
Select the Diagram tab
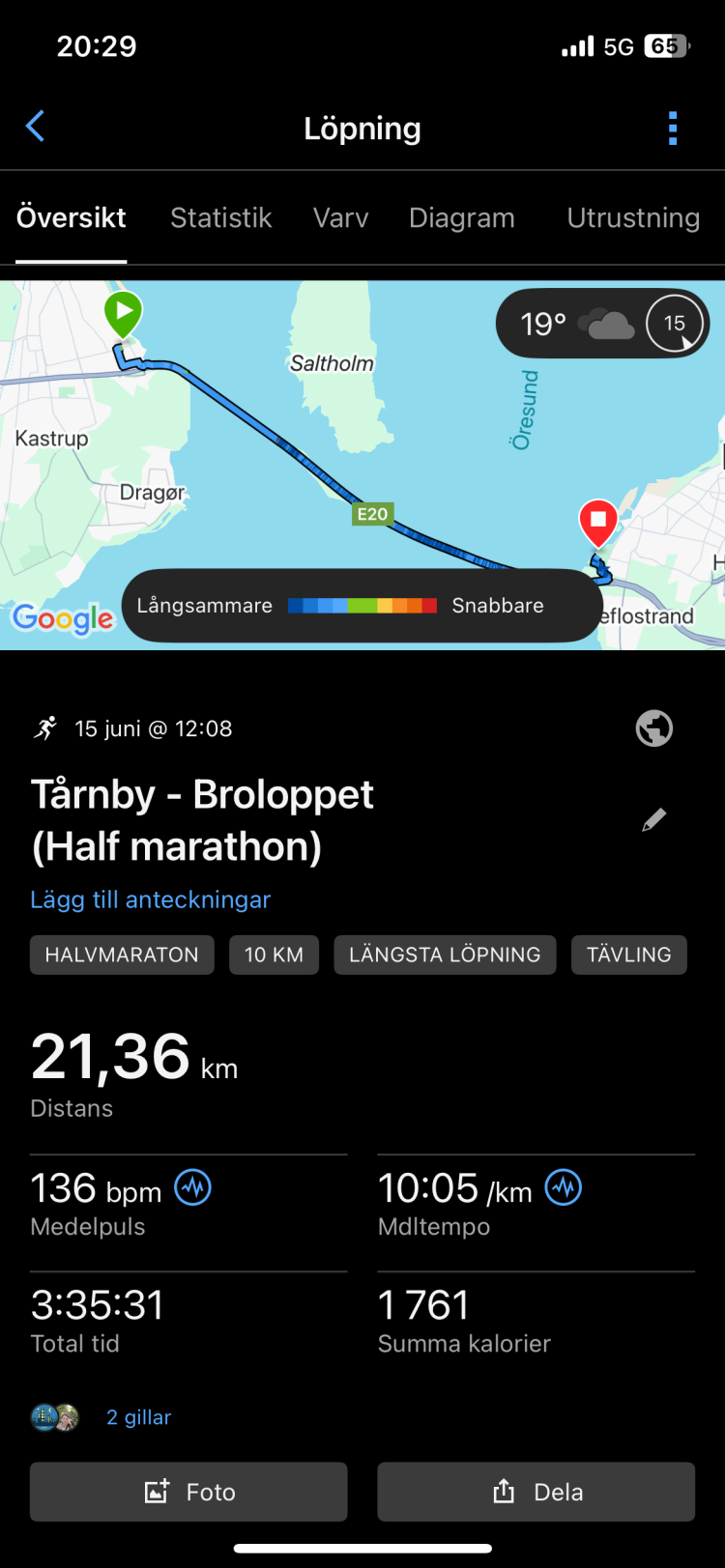click(461, 218)
